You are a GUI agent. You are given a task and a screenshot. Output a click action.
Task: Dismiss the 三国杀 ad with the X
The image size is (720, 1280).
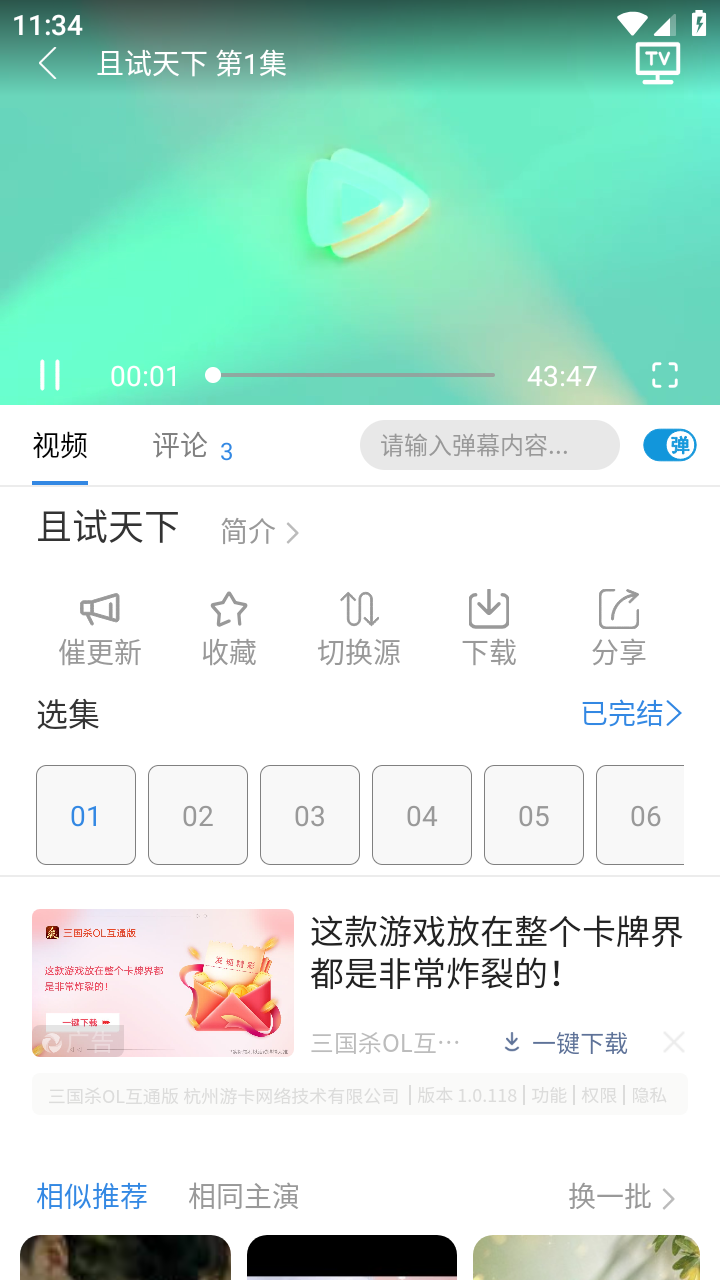[x=674, y=1042]
